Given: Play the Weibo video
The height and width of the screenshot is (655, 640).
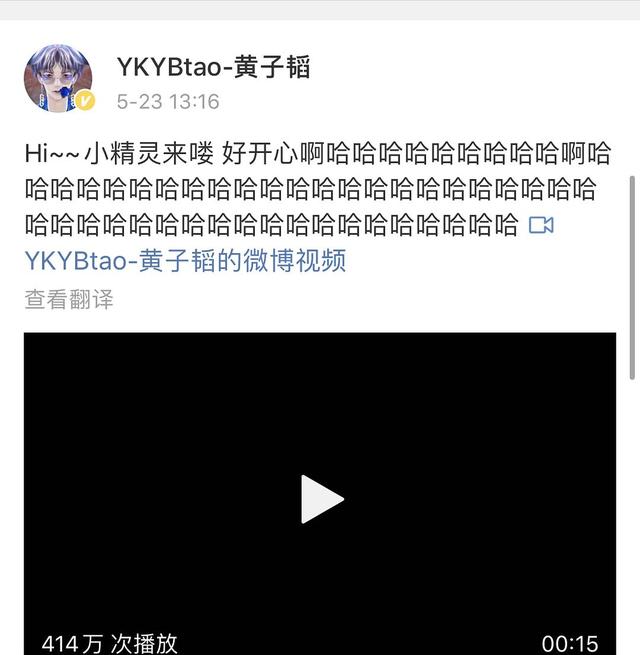Looking at the screenshot, I should (x=321, y=498).
